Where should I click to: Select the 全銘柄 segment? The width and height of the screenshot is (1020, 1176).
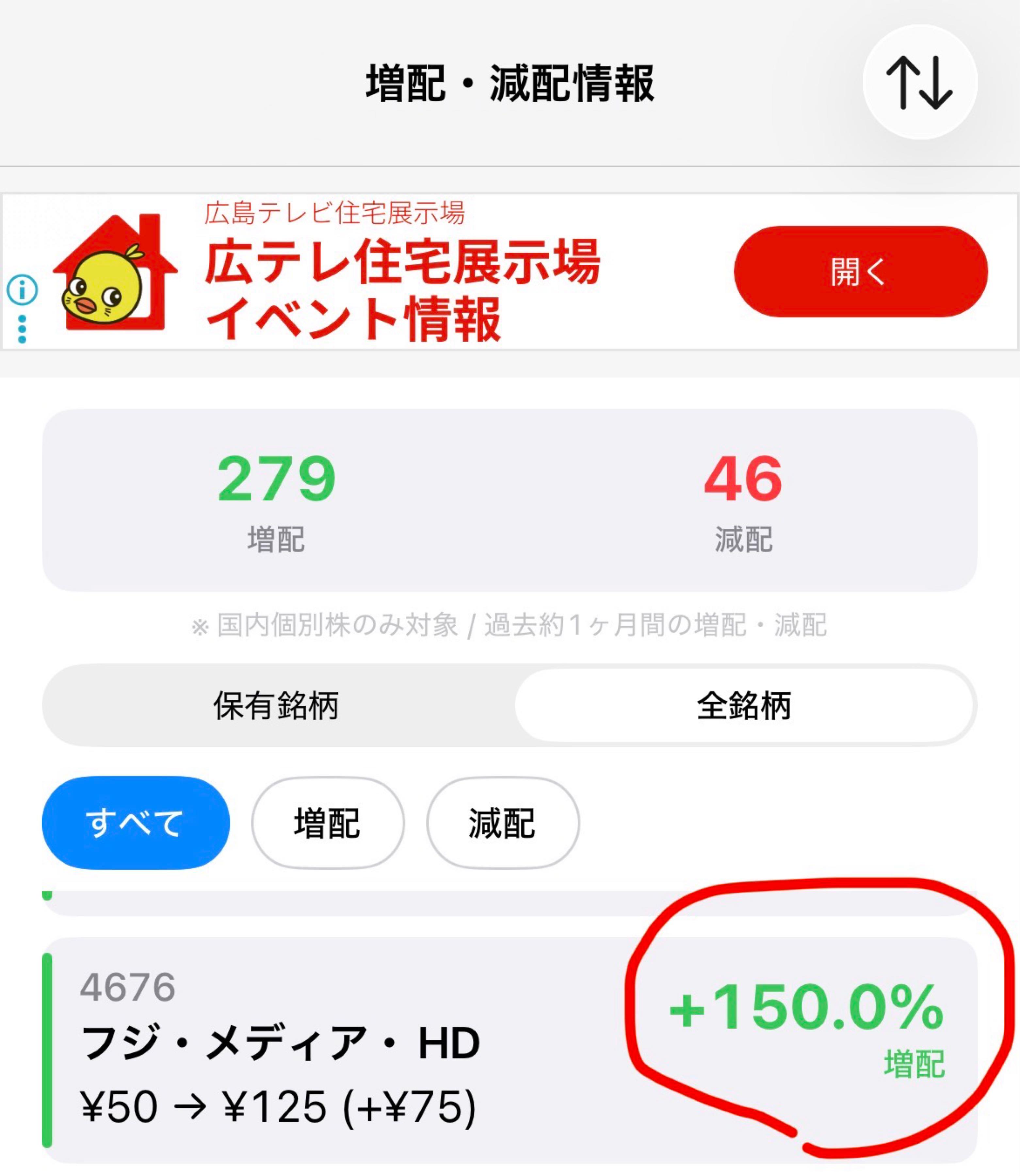743,706
